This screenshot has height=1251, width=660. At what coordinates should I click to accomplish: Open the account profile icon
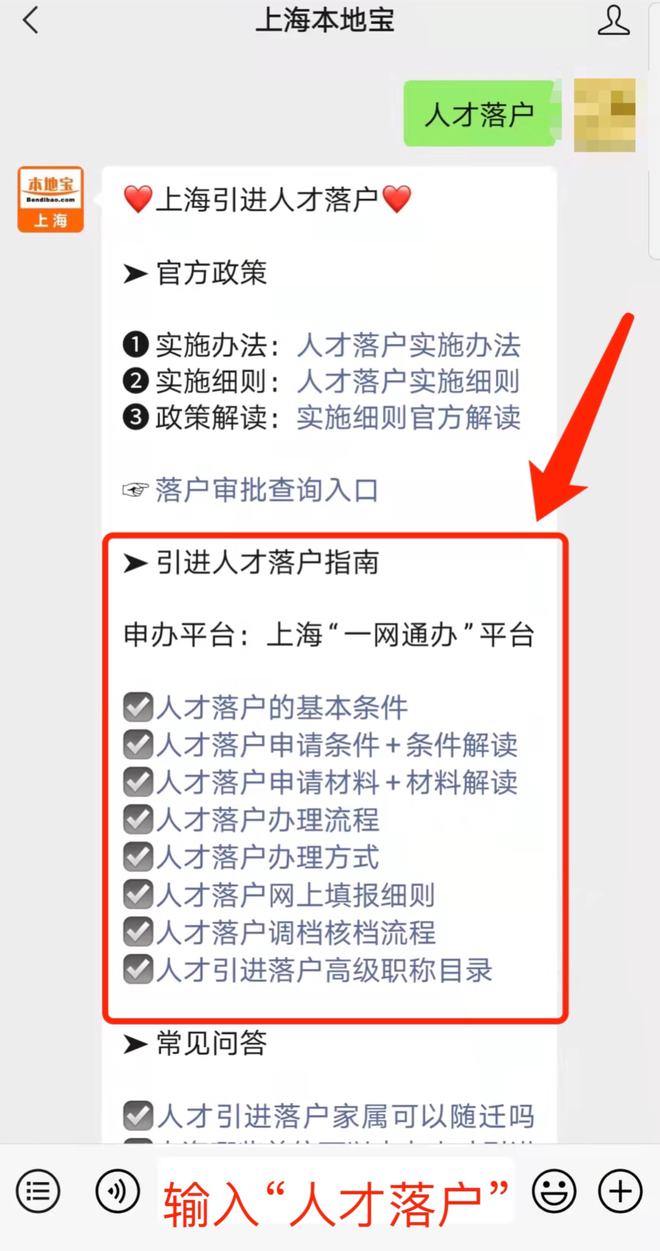pyautogui.click(x=614, y=20)
